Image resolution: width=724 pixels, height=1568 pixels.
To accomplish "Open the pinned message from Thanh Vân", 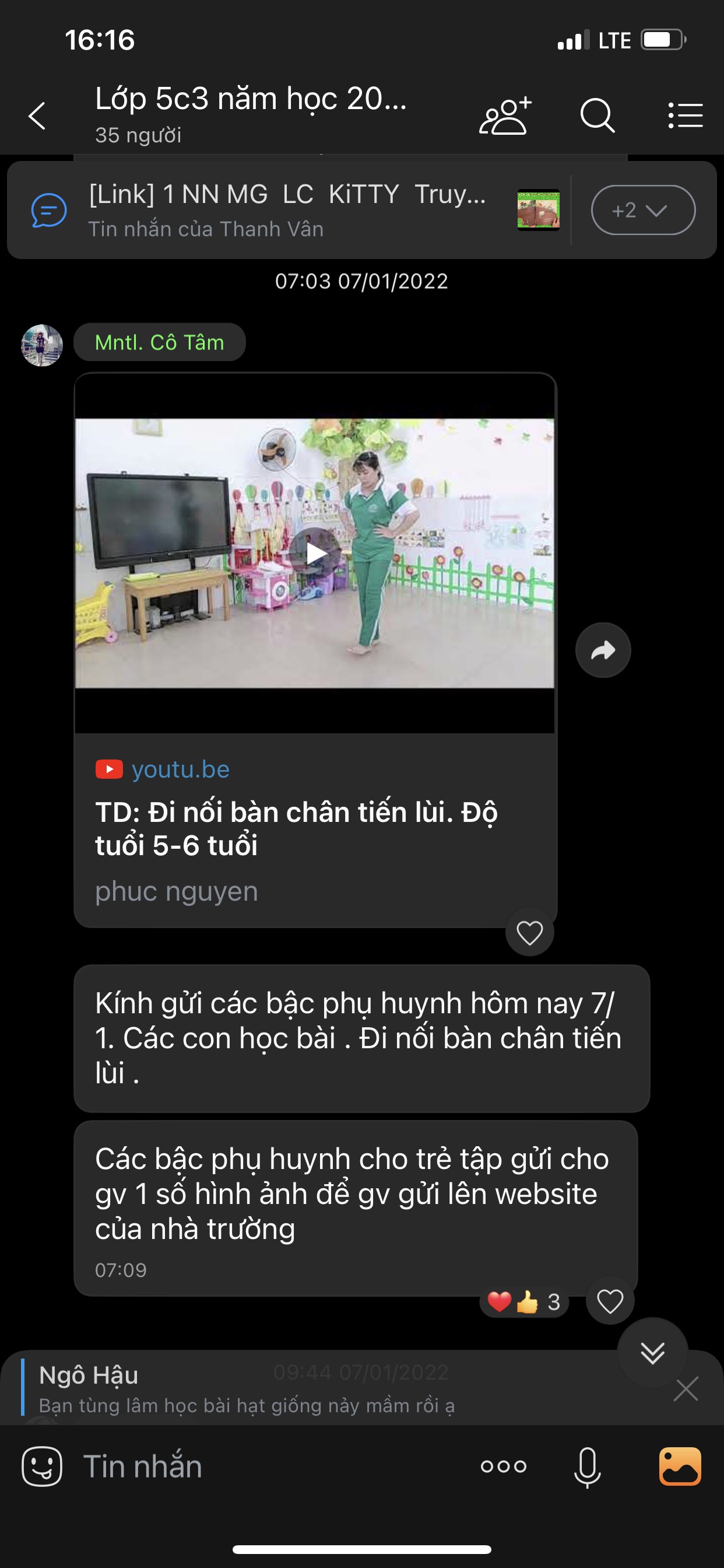I will pyautogui.click(x=286, y=210).
